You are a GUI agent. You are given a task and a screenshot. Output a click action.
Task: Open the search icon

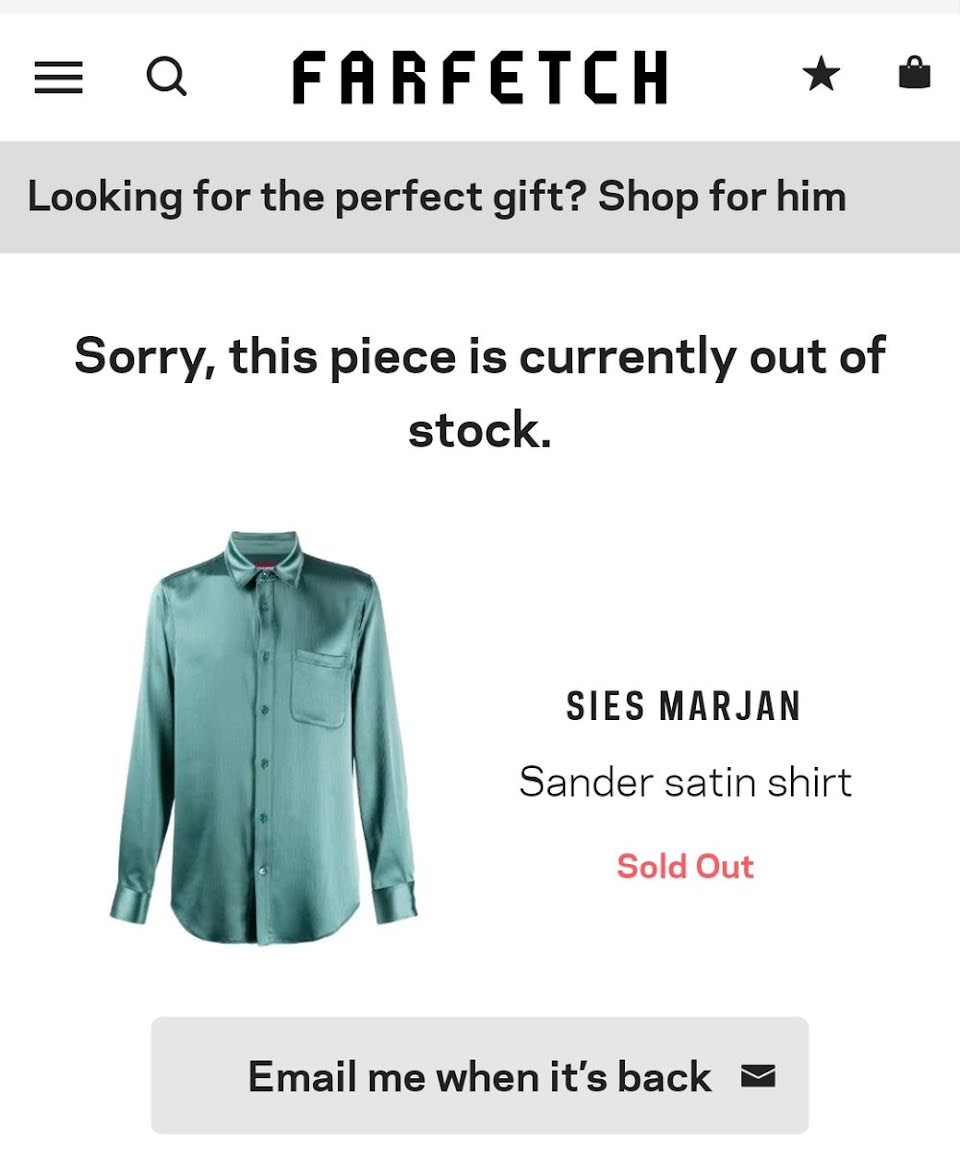pyautogui.click(x=167, y=76)
